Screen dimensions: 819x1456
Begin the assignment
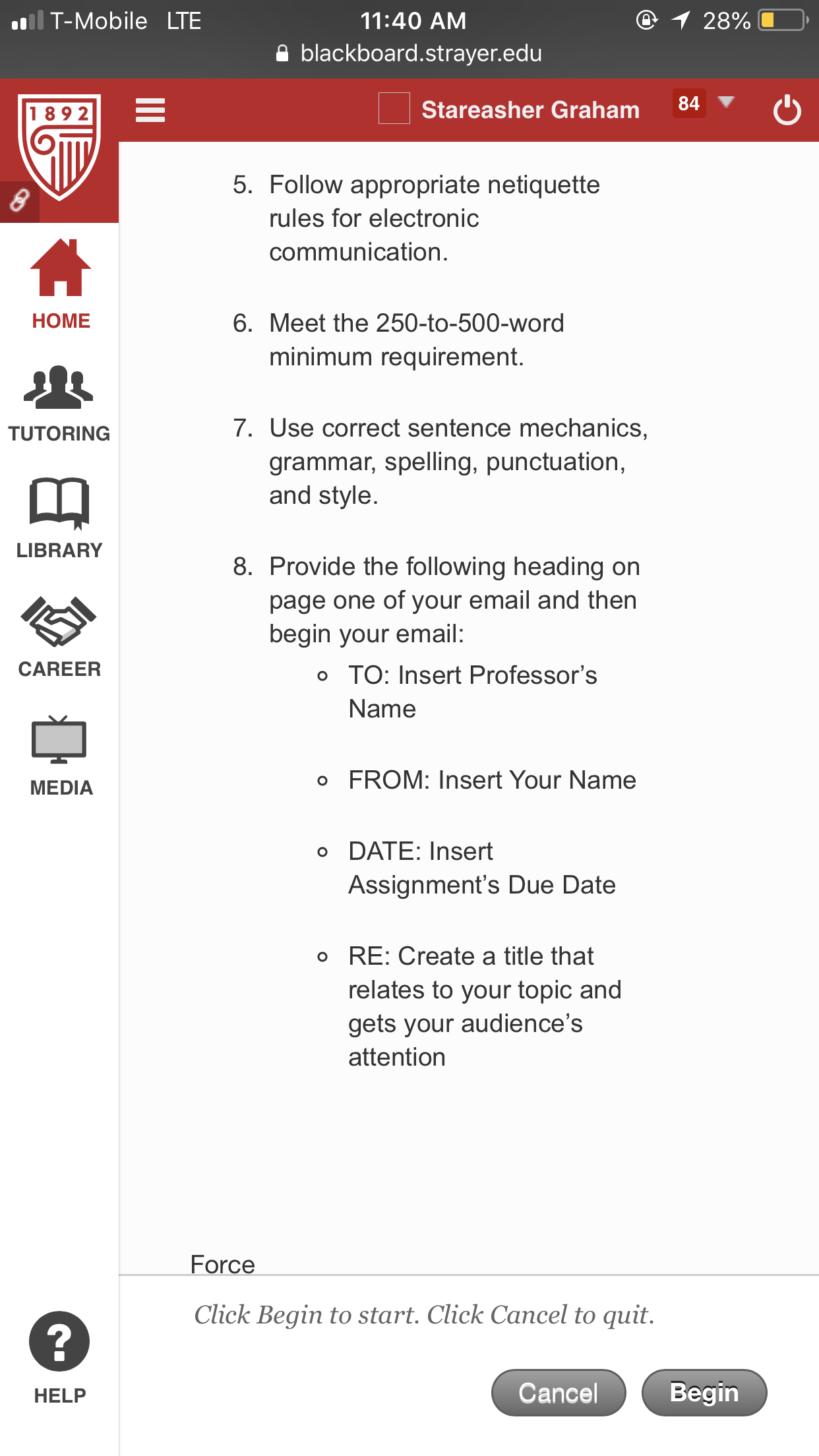(704, 1393)
